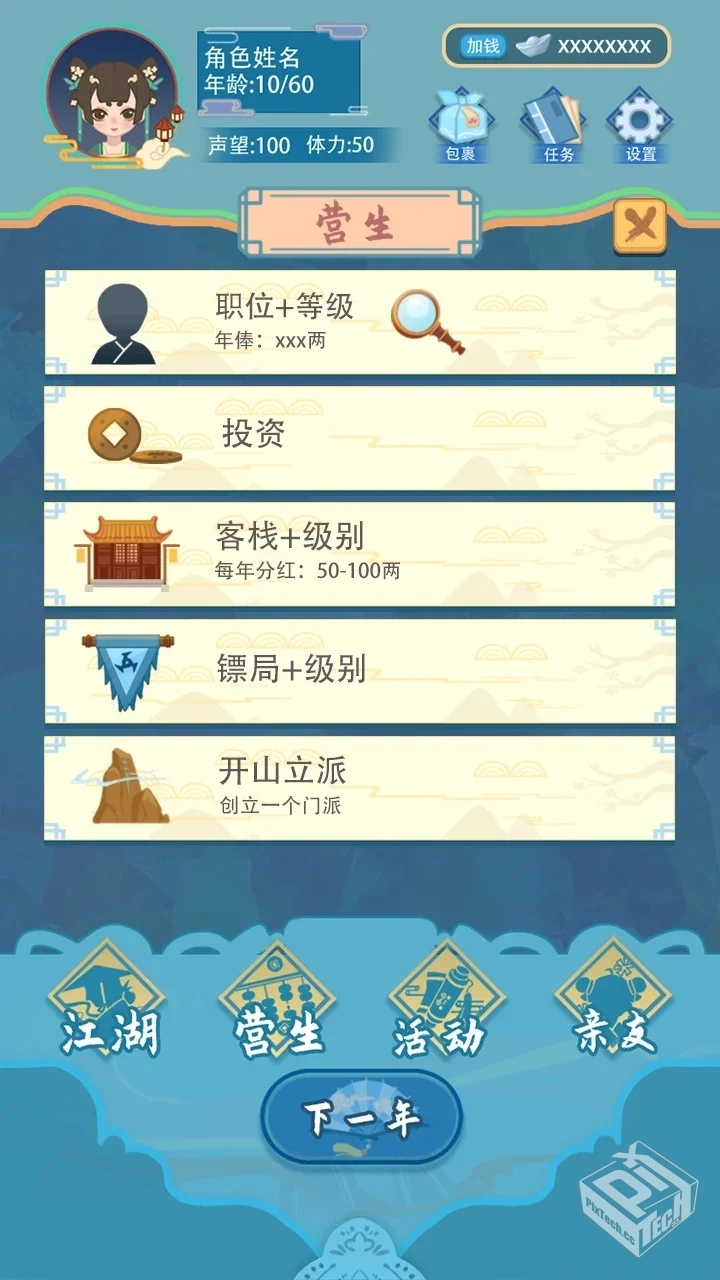The height and width of the screenshot is (1280, 720).
Task: Click the inn building icon for 客栈+级别
Action: tap(123, 552)
